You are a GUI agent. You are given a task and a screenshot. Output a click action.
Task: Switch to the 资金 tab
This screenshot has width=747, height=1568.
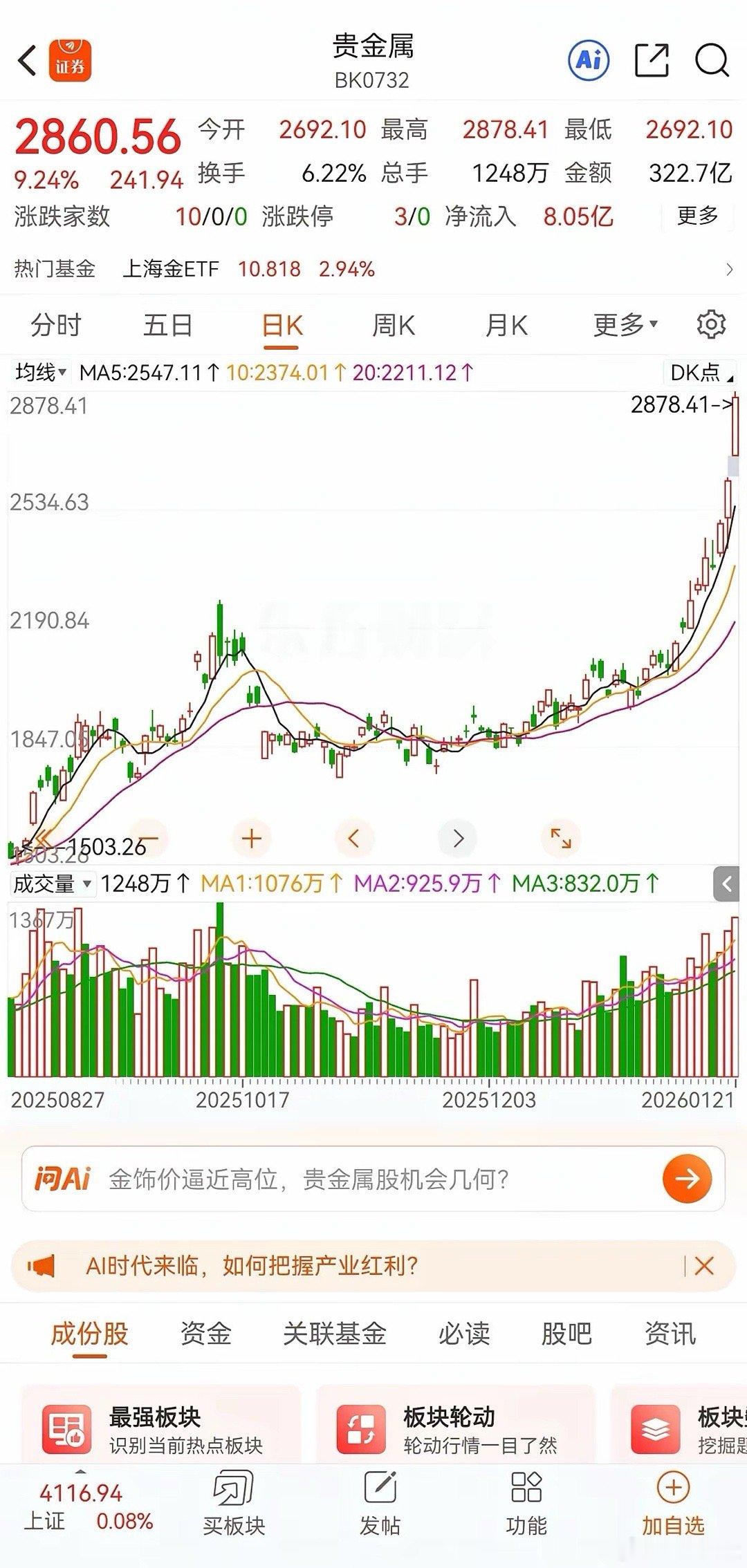click(x=205, y=1333)
